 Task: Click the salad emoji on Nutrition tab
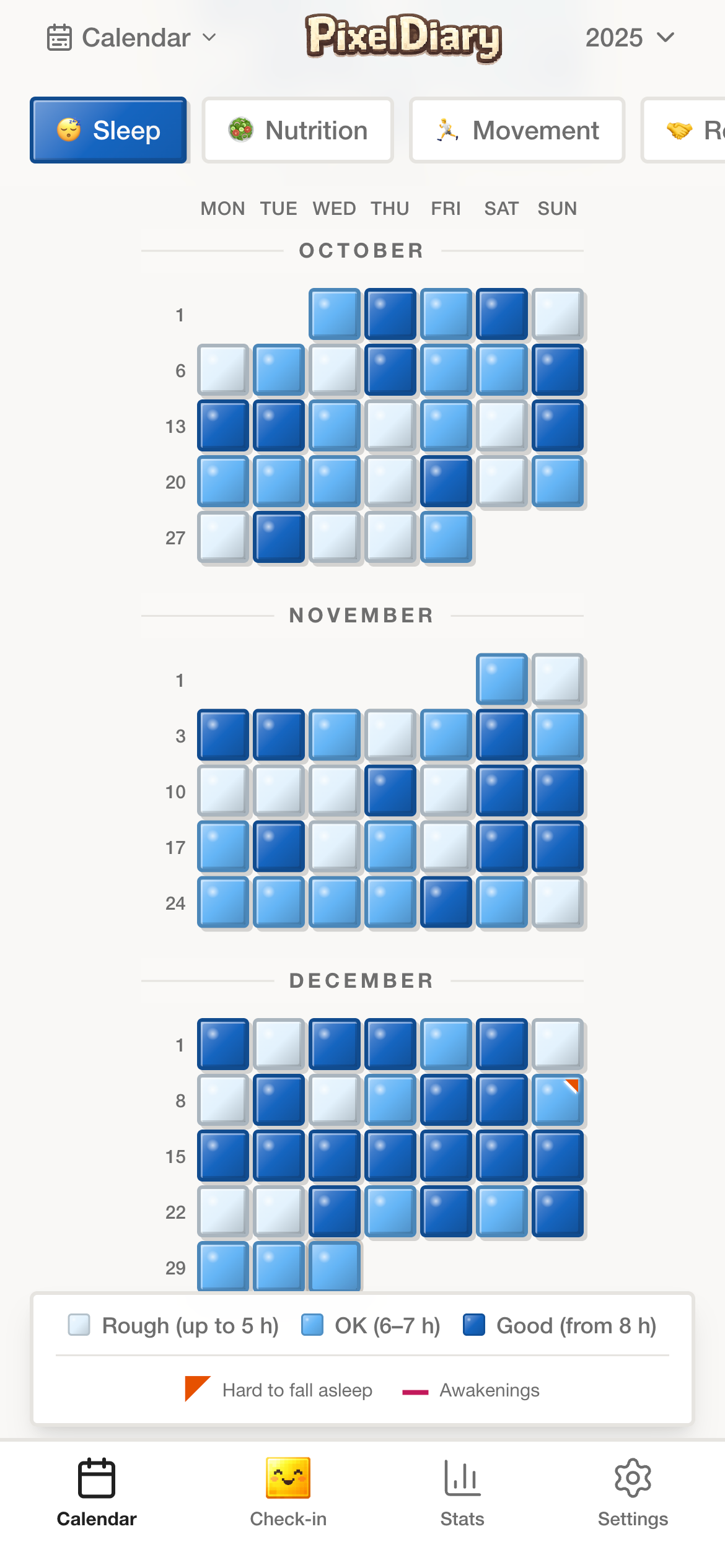(242, 130)
